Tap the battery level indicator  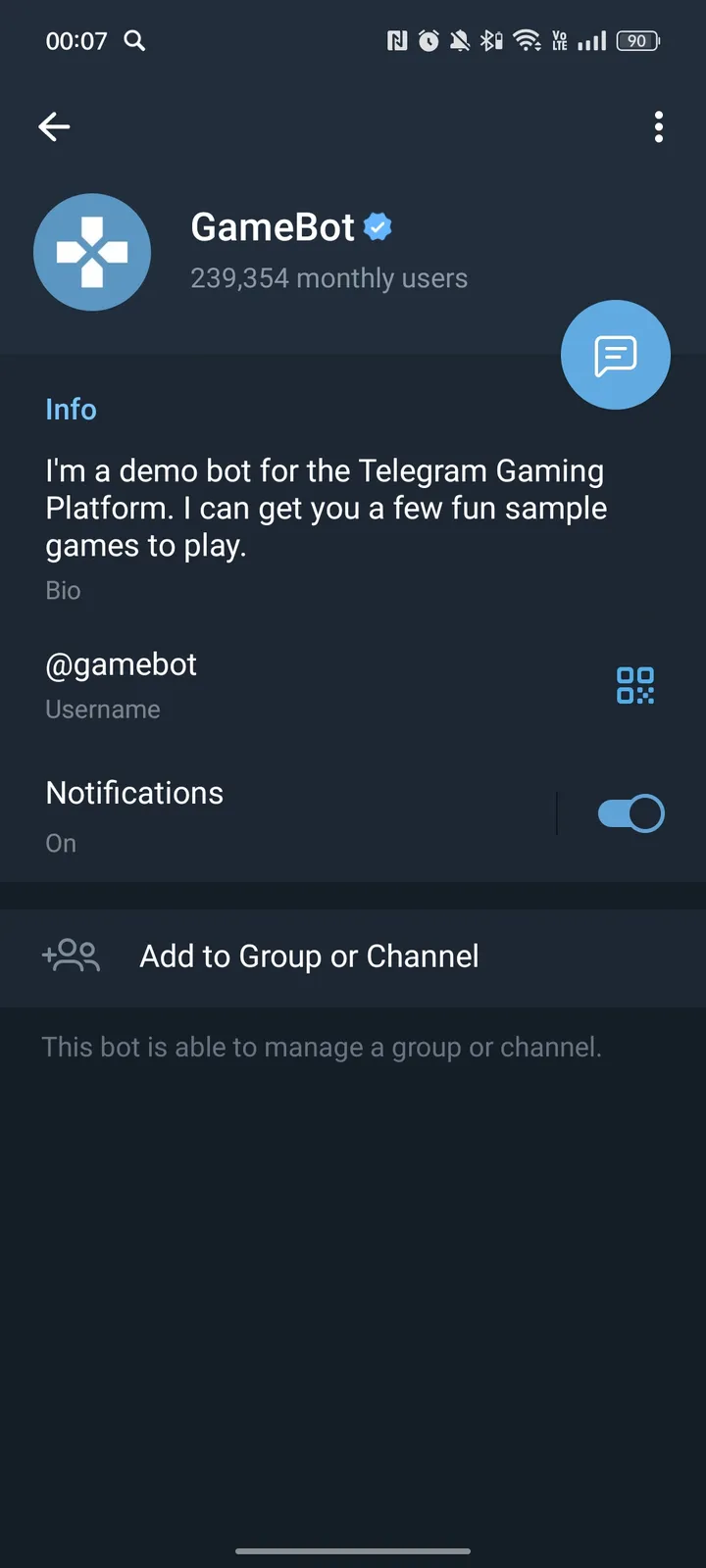[635, 41]
